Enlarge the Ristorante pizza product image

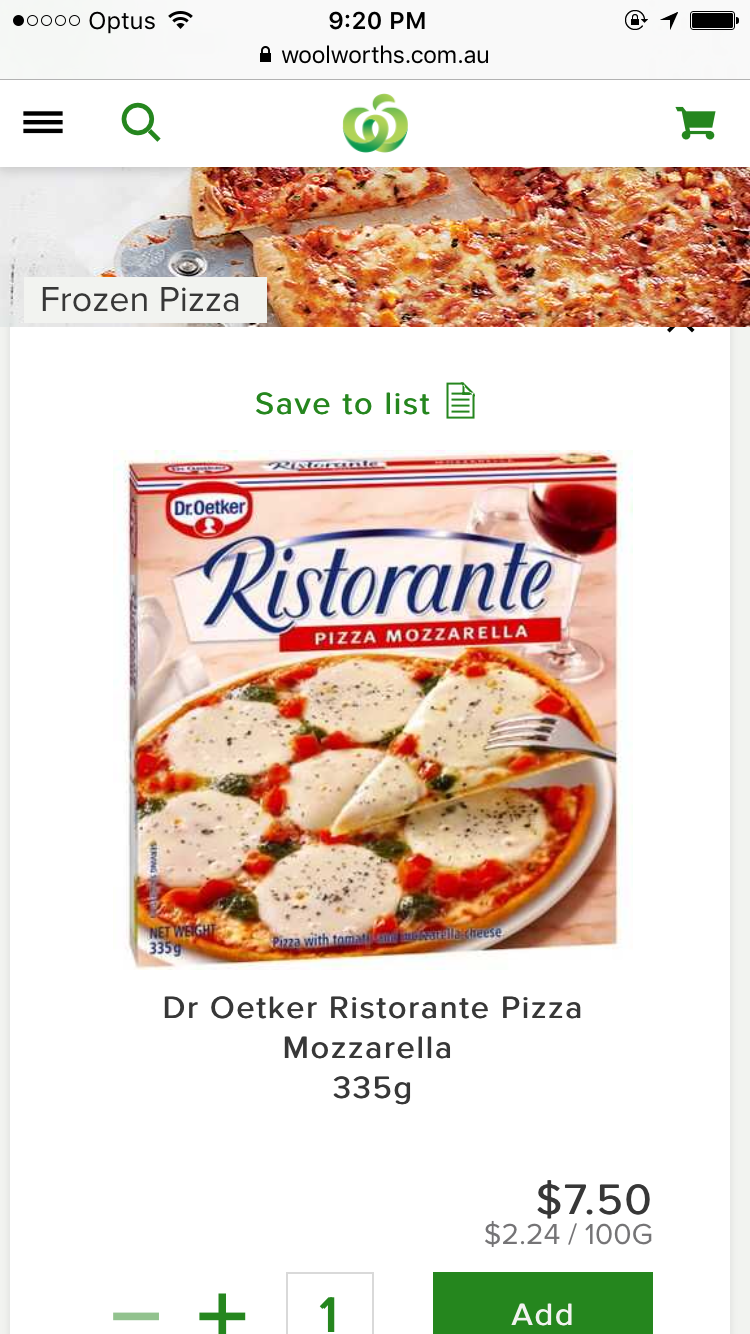point(375,710)
